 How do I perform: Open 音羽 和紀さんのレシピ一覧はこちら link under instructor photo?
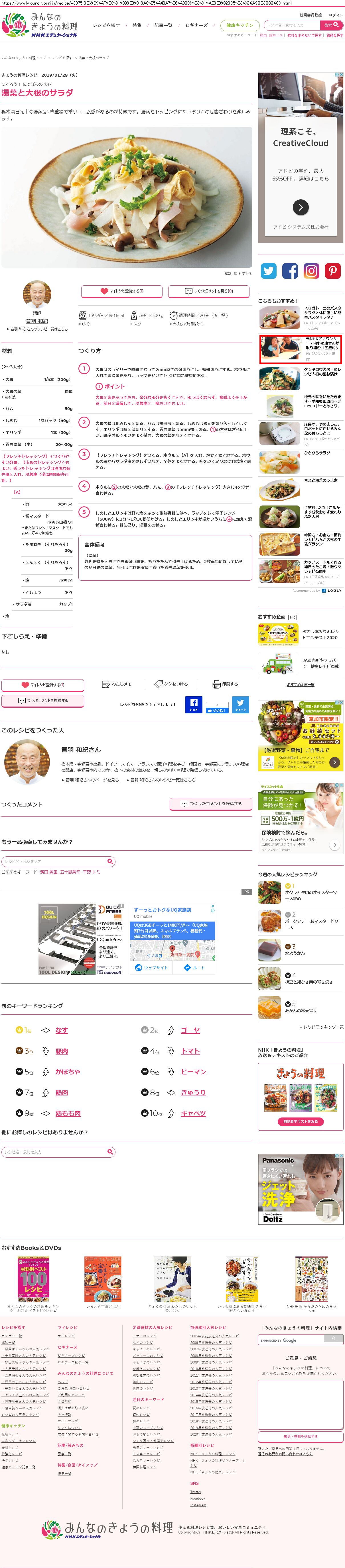[39, 329]
